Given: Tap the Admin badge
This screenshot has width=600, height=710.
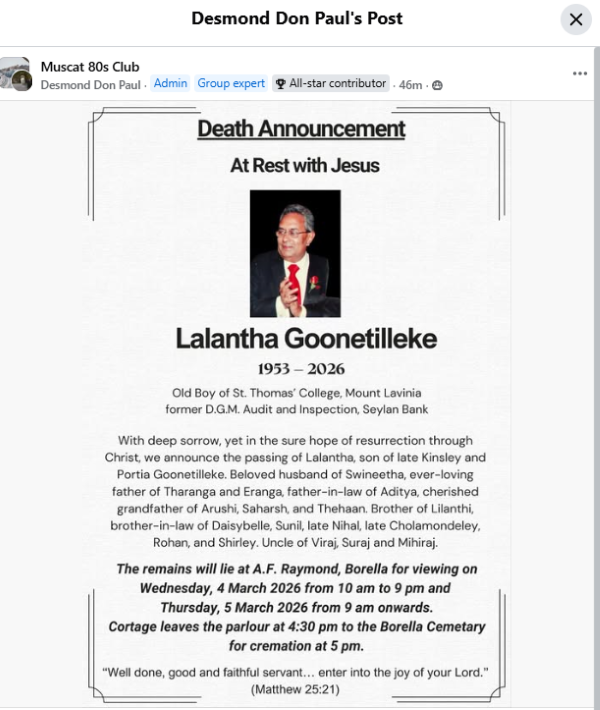Looking at the screenshot, I should pyautogui.click(x=170, y=84).
